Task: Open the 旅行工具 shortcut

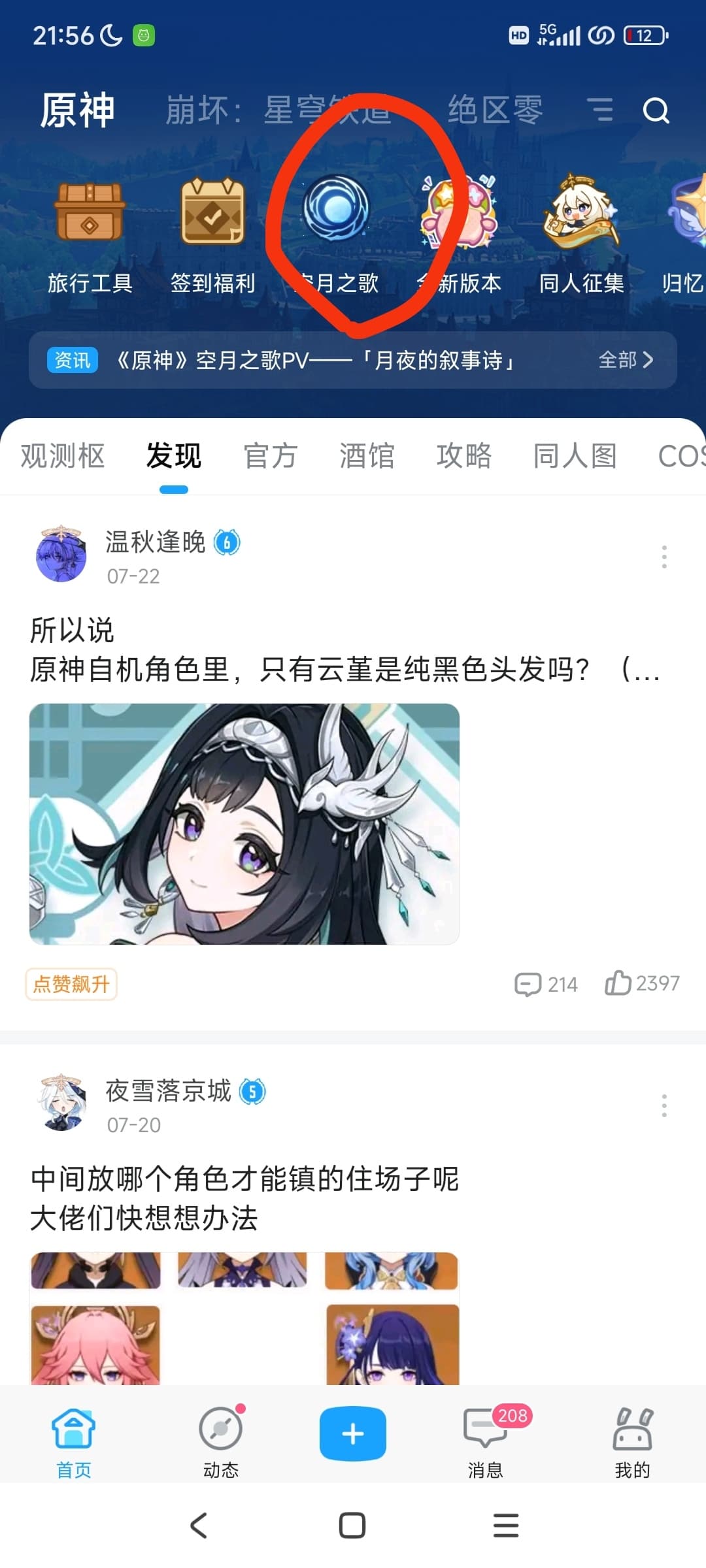Action: 90,235
